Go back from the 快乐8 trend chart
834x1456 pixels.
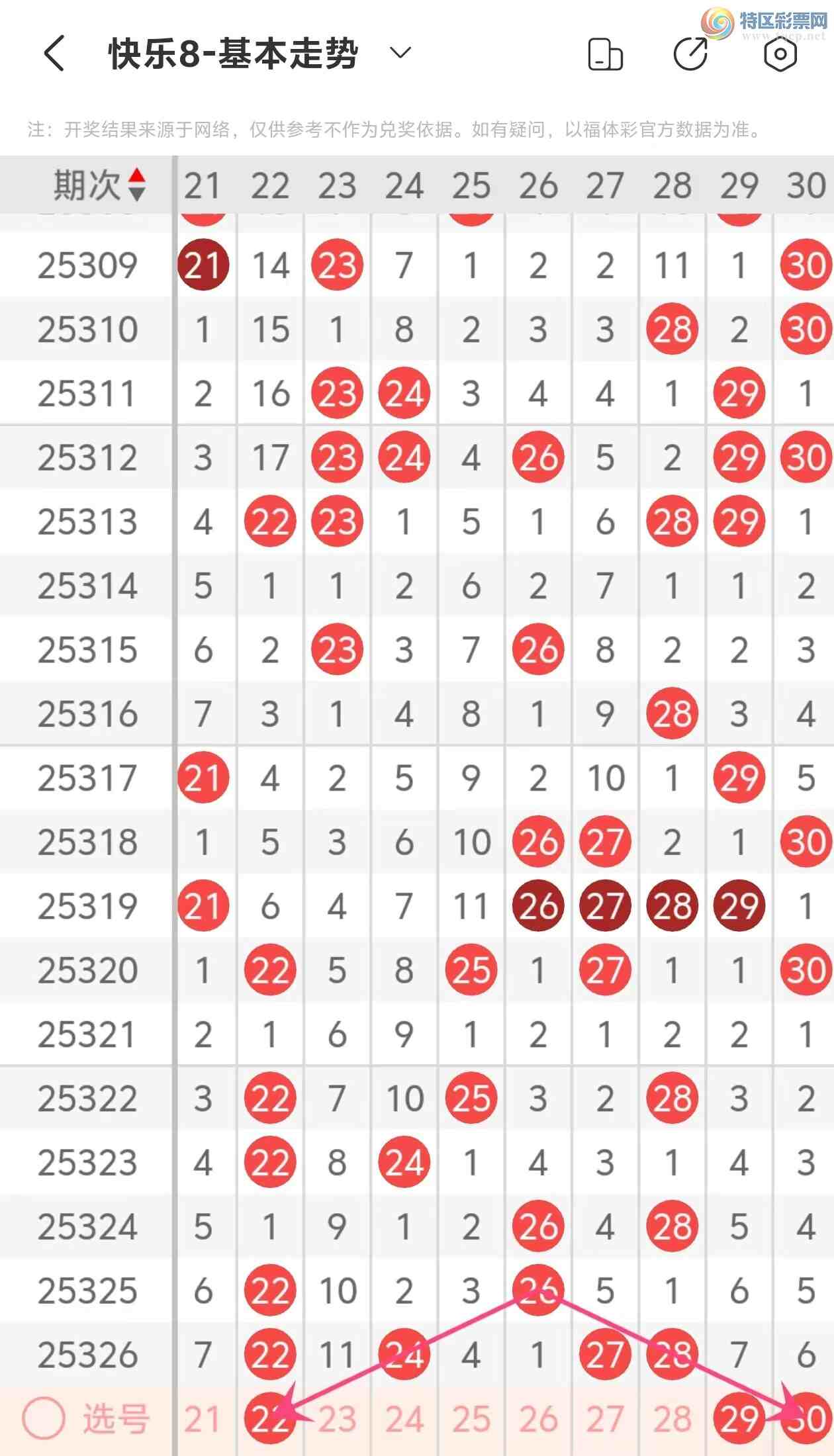click(x=54, y=53)
